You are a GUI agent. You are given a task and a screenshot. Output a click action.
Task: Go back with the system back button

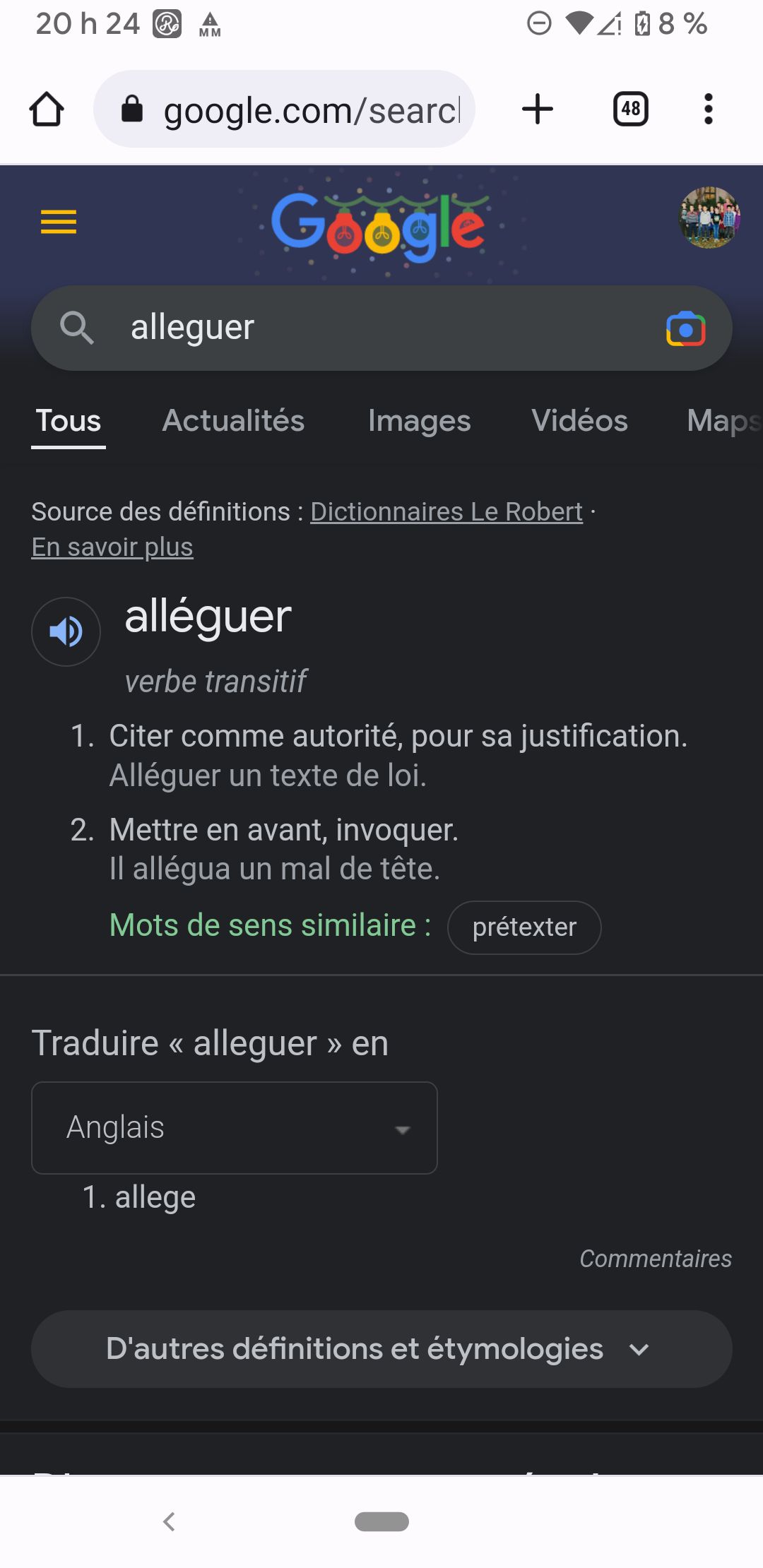click(x=169, y=1521)
